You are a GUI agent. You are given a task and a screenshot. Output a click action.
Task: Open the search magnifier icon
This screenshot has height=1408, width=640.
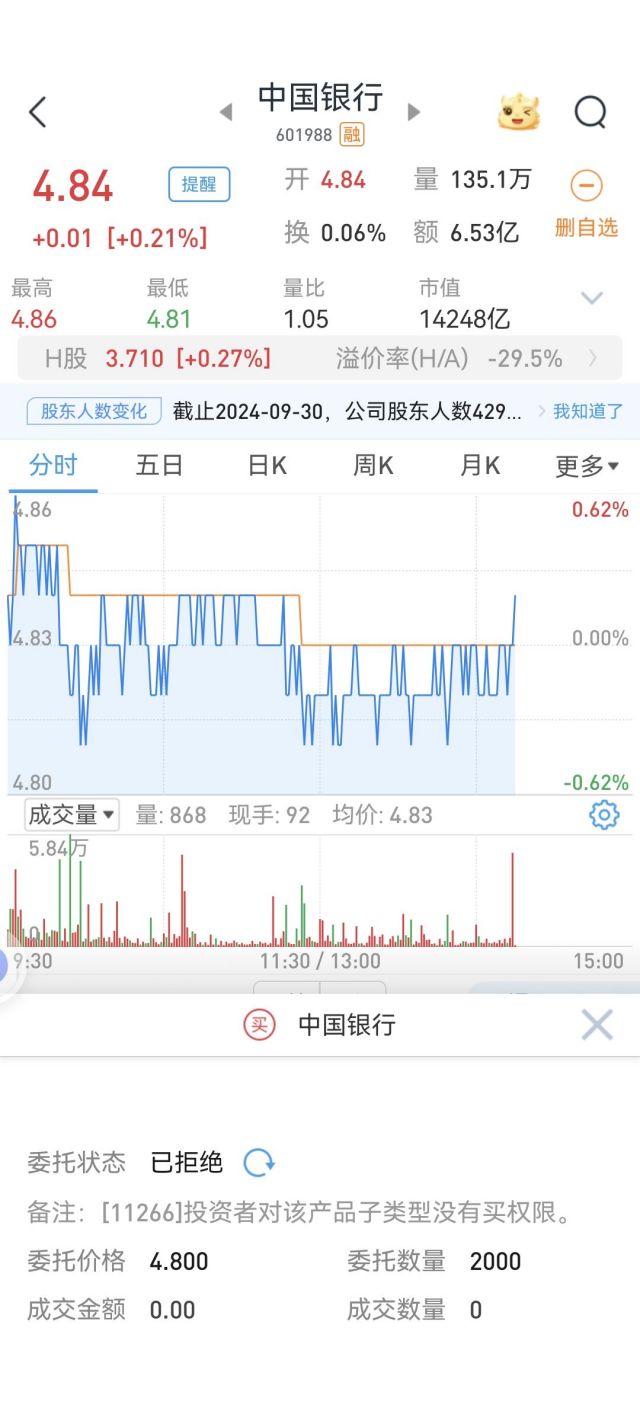pyautogui.click(x=590, y=112)
